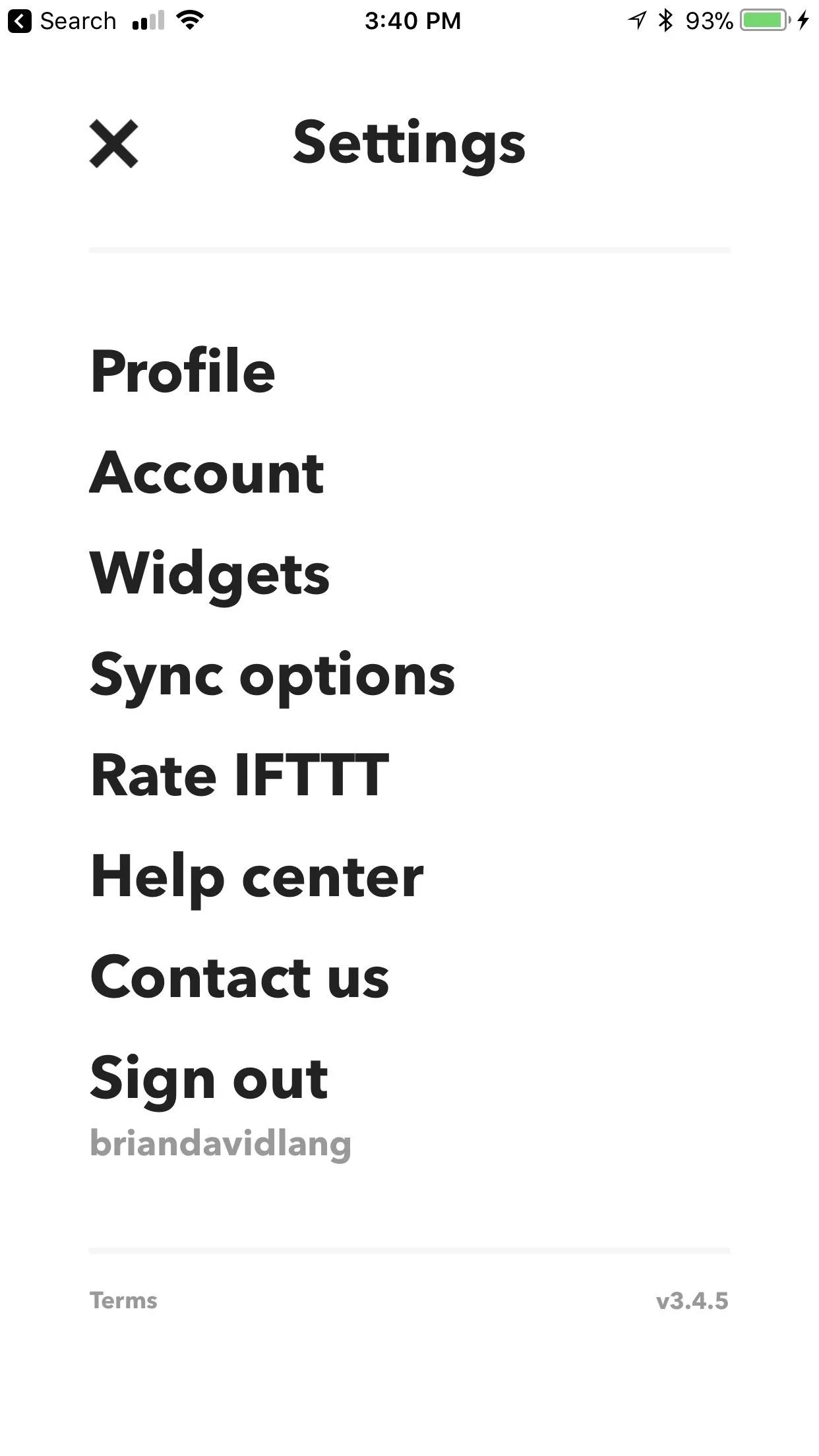This screenshot has height=1456, width=819.
Task: View the Terms link
Action: pyautogui.click(x=123, y=1300)
